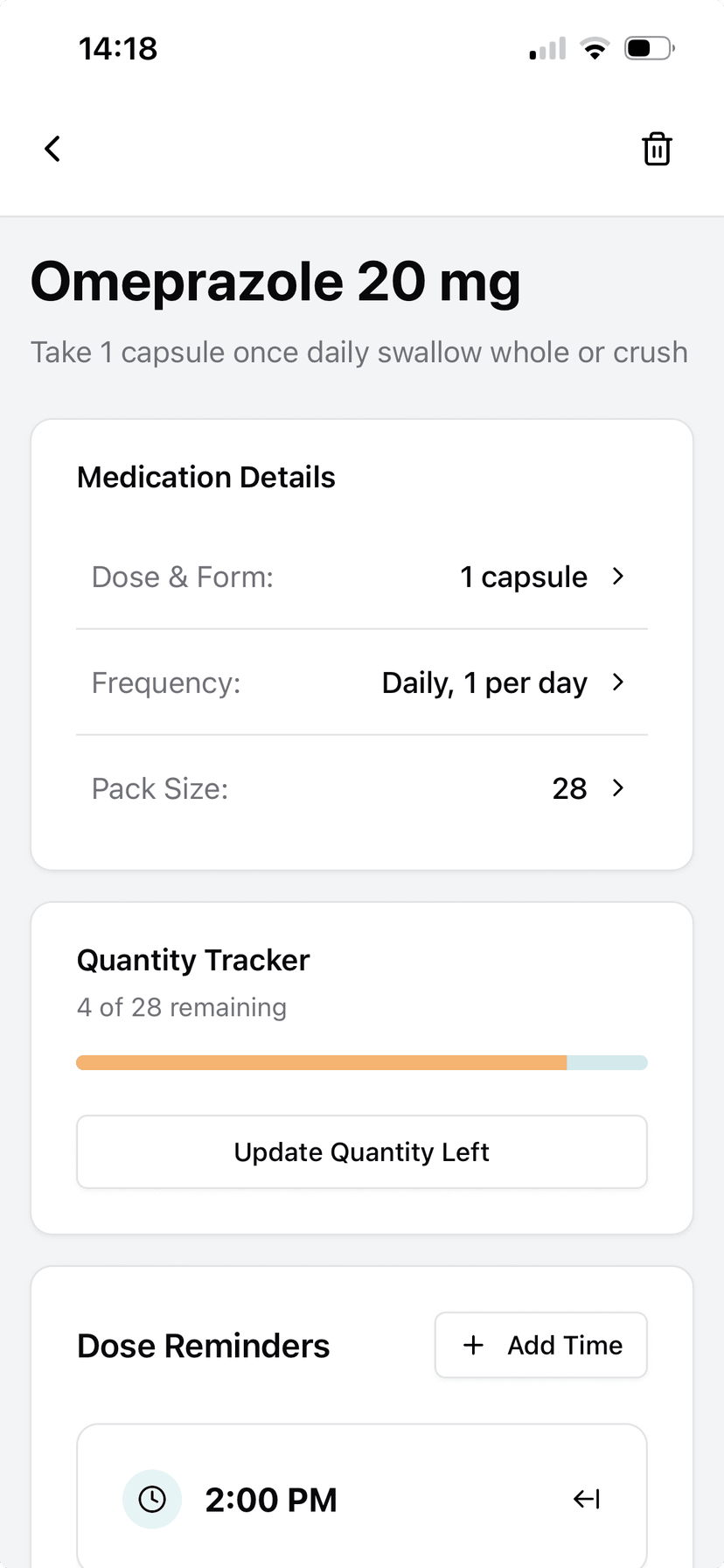
Task: Add a new dose reminder time
Action: [540, 1345]
